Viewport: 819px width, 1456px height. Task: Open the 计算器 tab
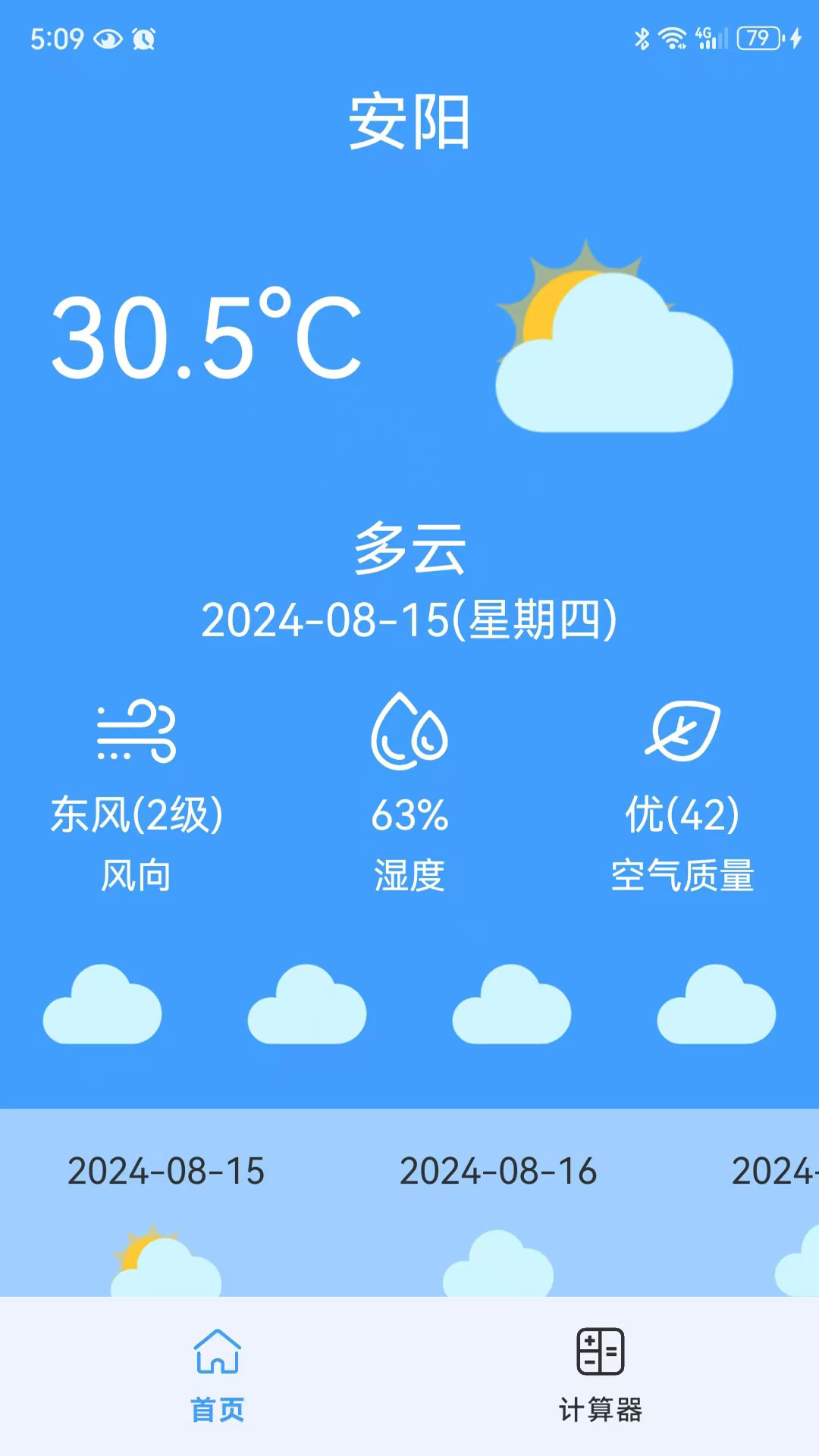[600, 1373]
